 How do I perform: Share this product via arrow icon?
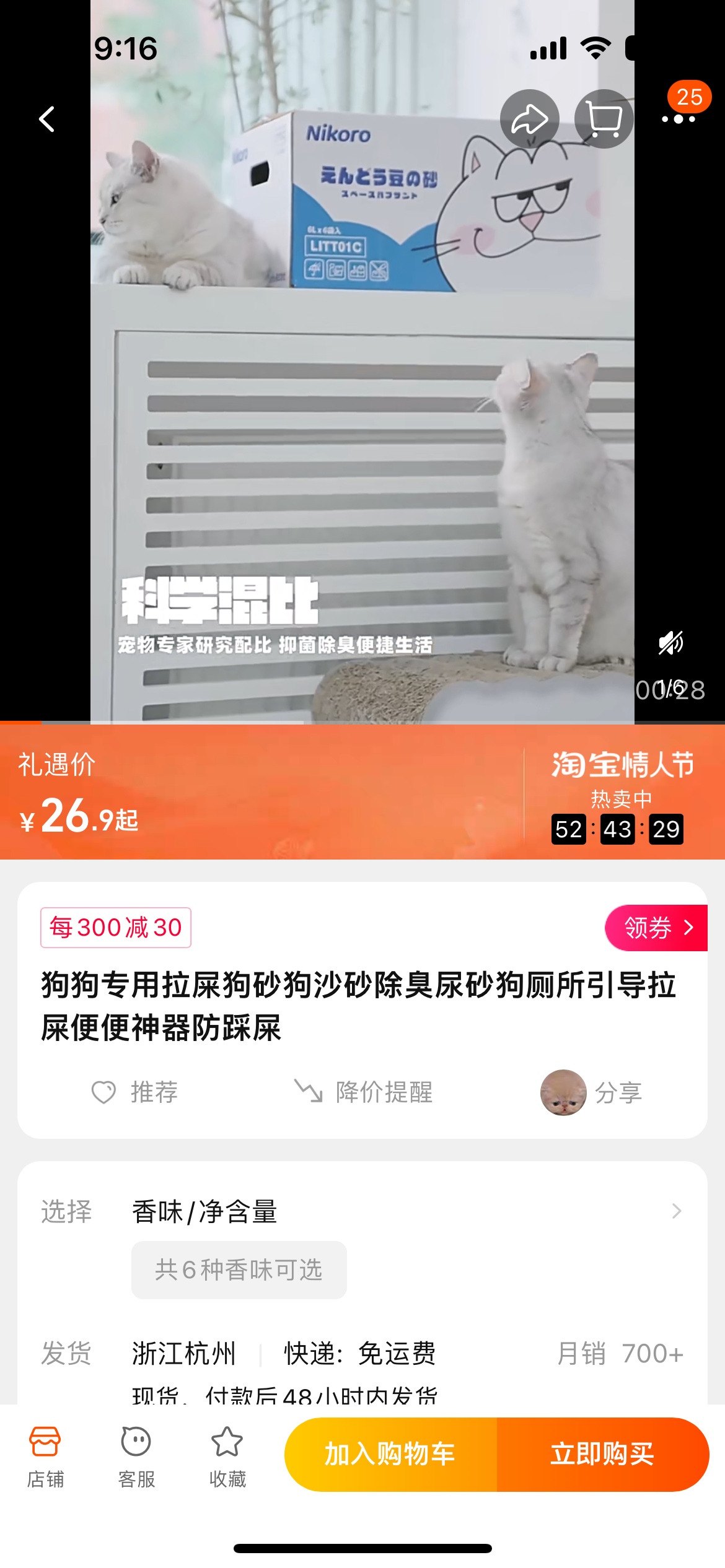pos(529,119)
